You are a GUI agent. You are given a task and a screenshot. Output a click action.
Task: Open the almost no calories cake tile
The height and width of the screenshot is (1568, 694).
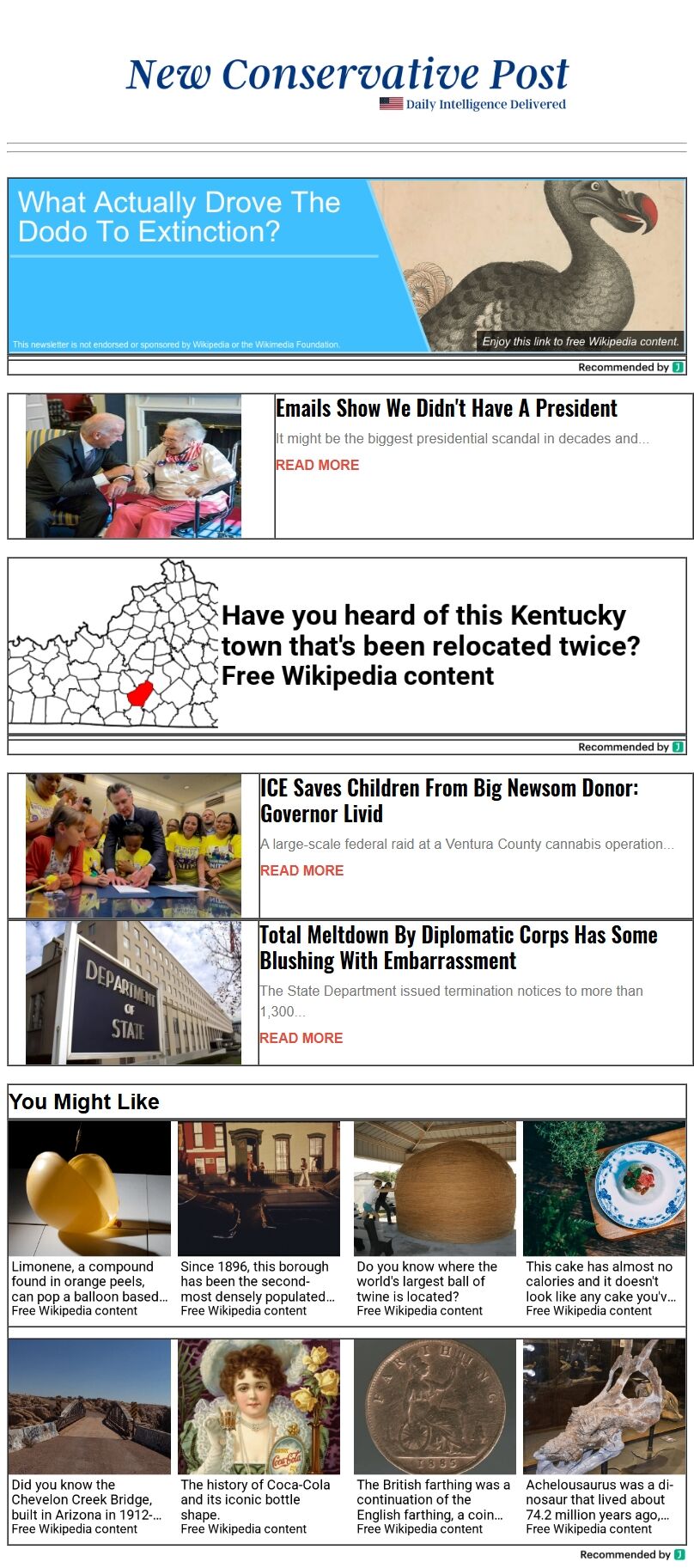click(604, 1220)
